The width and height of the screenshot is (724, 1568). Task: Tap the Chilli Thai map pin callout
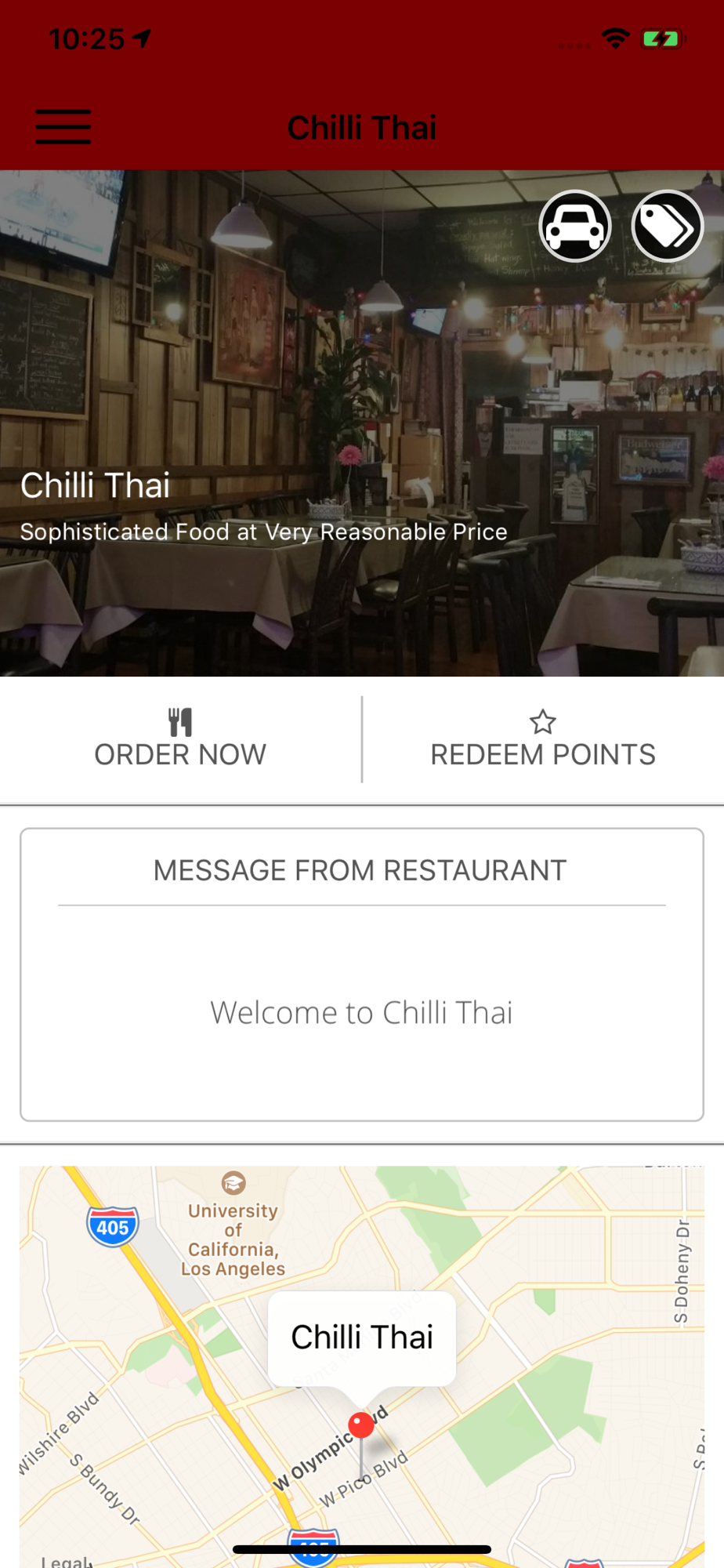(x=362, y=1338)
